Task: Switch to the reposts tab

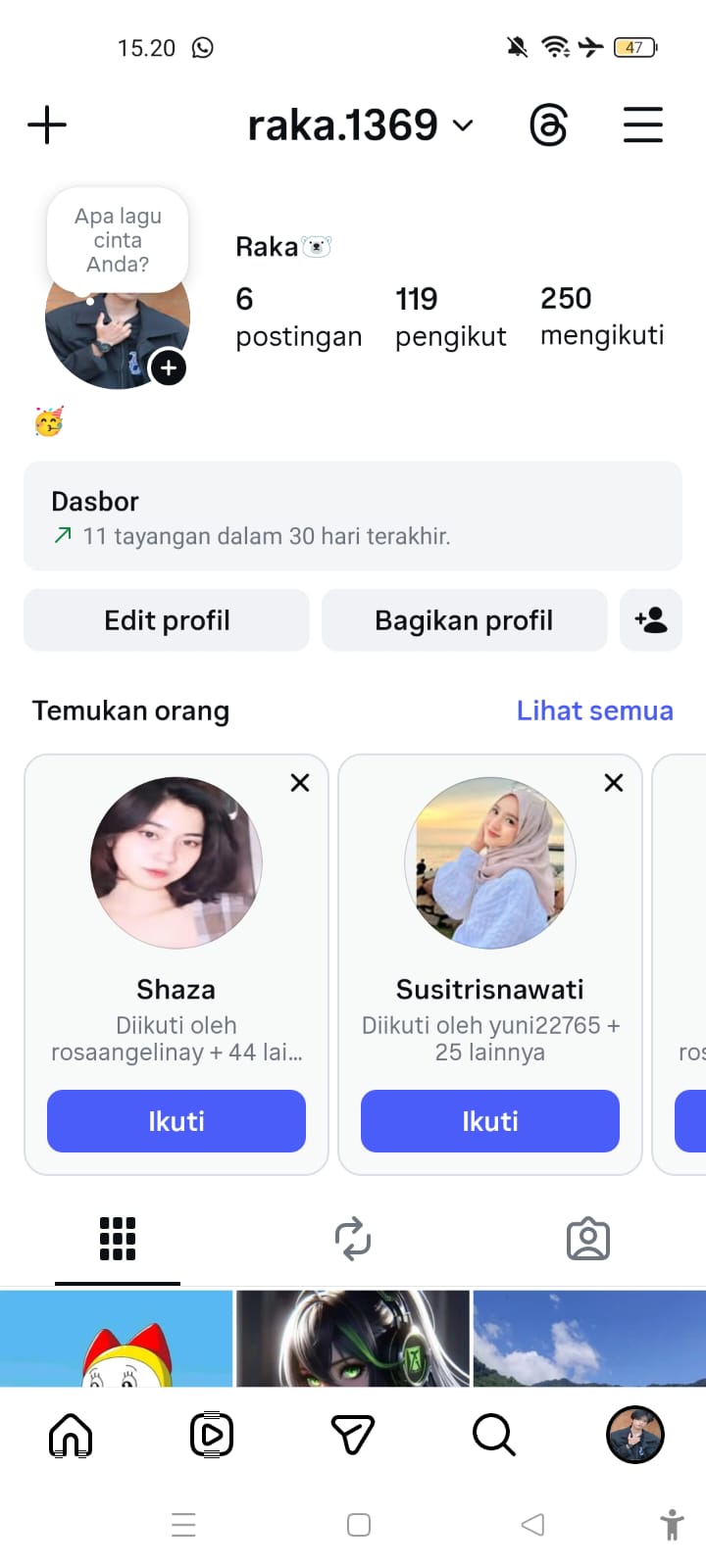Action: point(353,1239)
